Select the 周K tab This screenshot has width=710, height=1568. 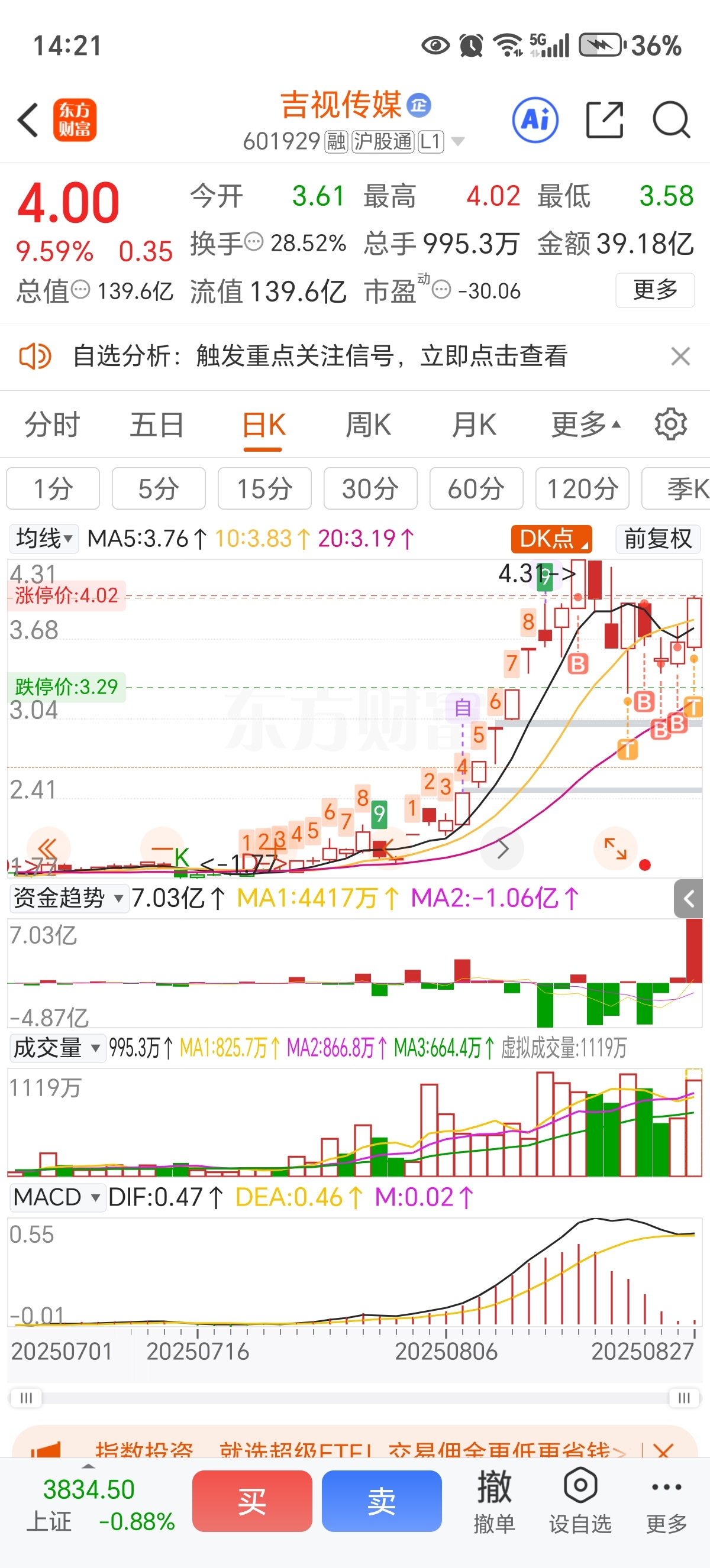[369, 425]
